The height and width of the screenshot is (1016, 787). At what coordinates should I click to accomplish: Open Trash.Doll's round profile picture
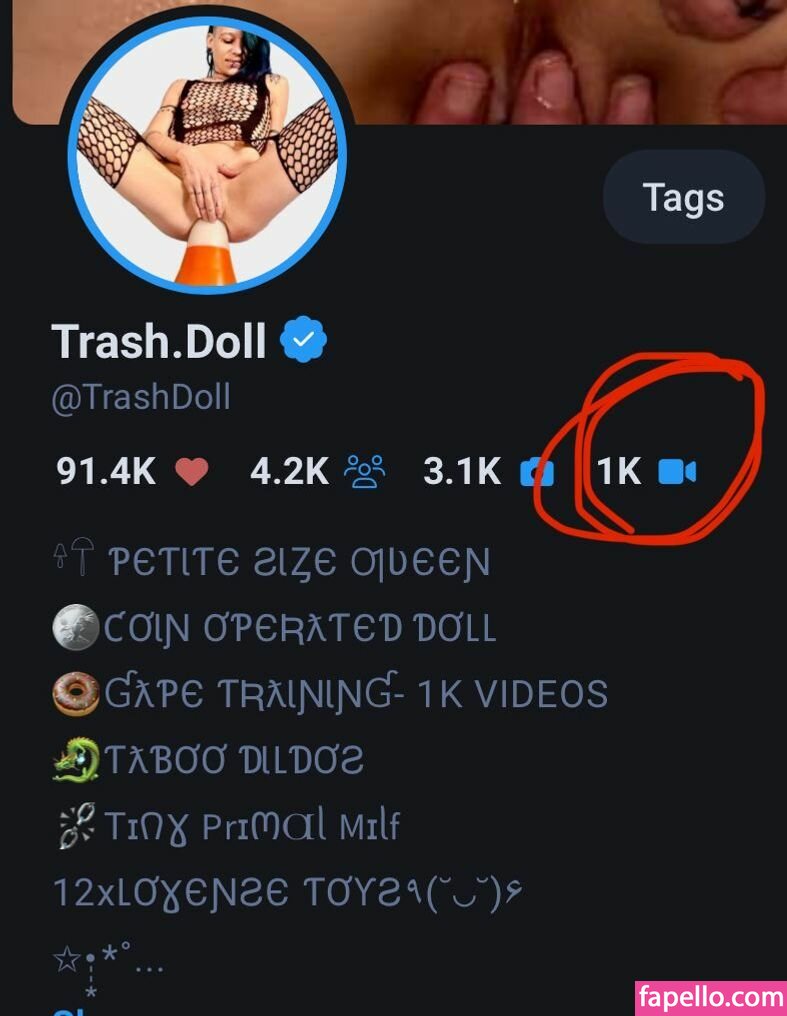[x=207, y=153]
